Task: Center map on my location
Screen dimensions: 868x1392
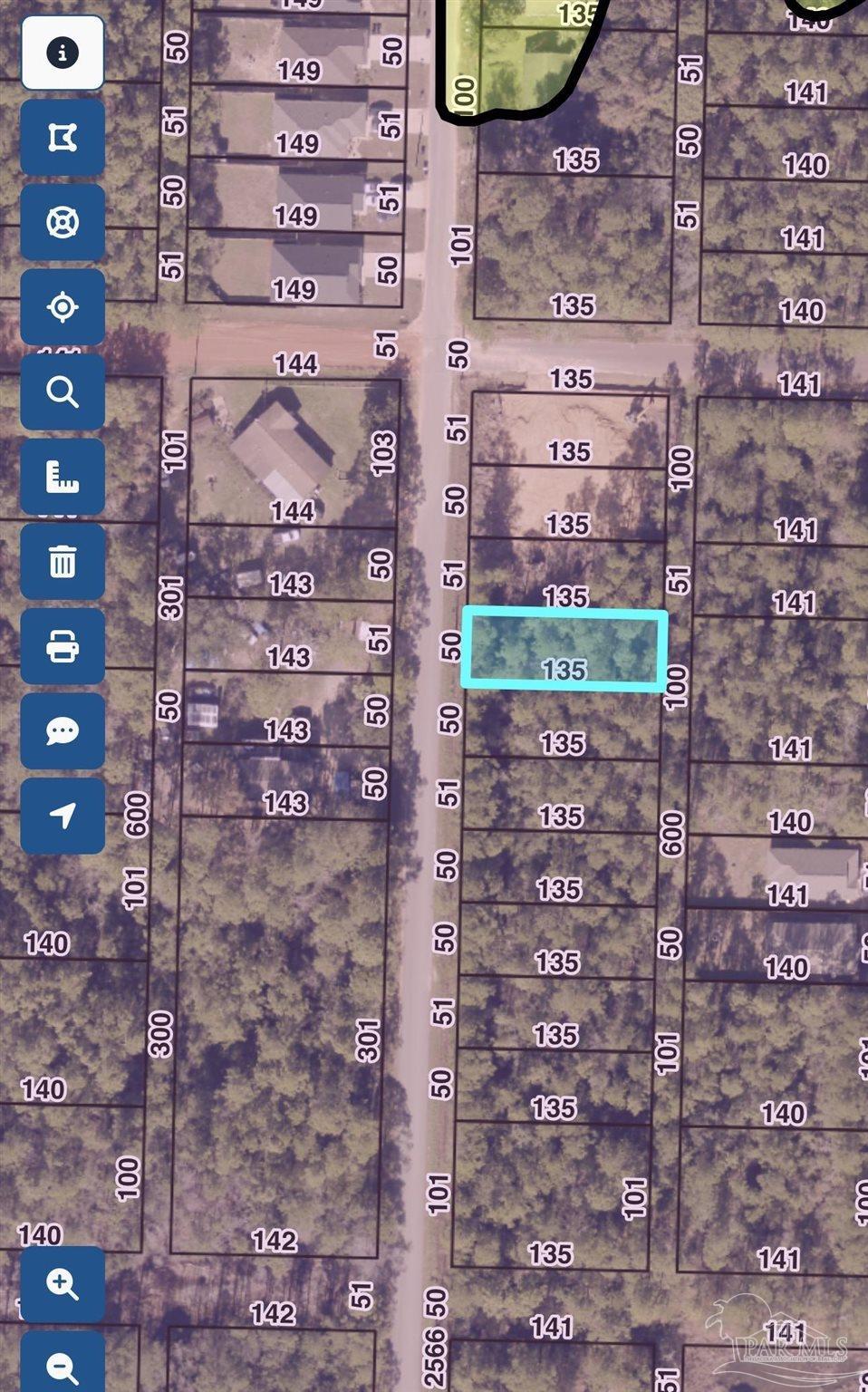Action: coord(62,307)
